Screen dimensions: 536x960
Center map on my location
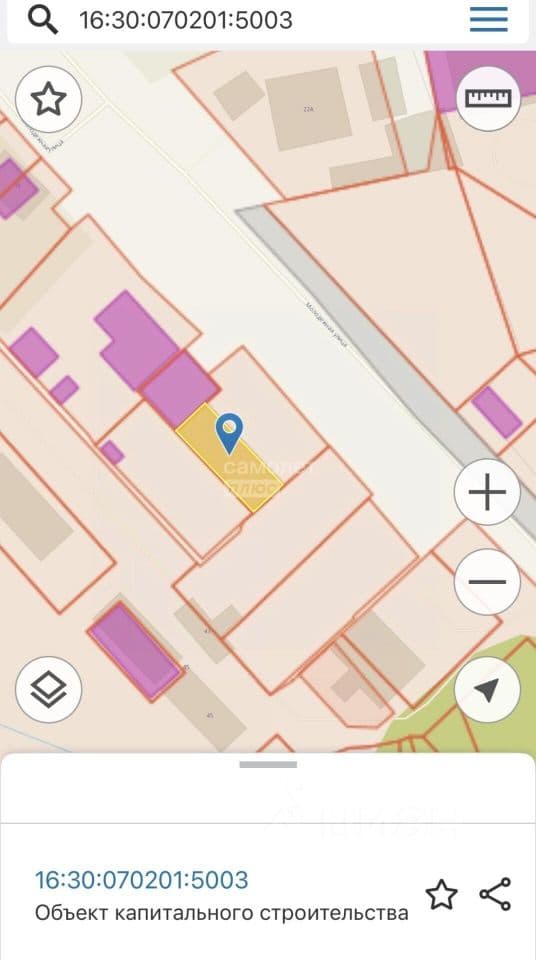pos(487,690)
